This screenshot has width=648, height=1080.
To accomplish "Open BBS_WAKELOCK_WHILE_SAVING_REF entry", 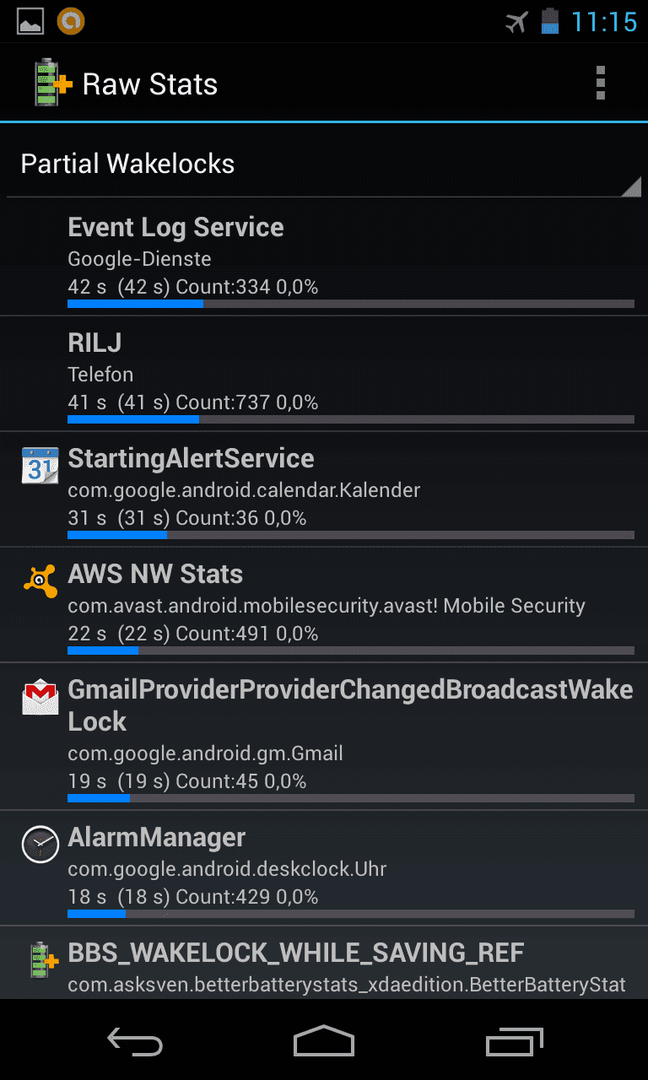I will point(324,963).
